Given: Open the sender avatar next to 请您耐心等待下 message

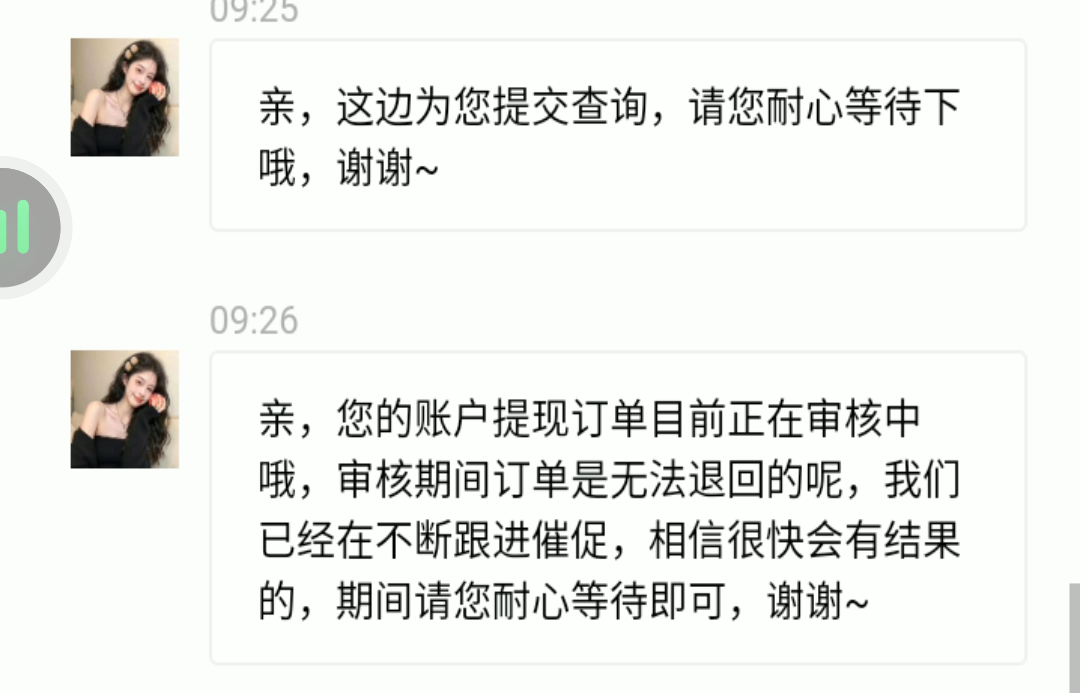Looking at the screenshot, I should pos(125,97).
